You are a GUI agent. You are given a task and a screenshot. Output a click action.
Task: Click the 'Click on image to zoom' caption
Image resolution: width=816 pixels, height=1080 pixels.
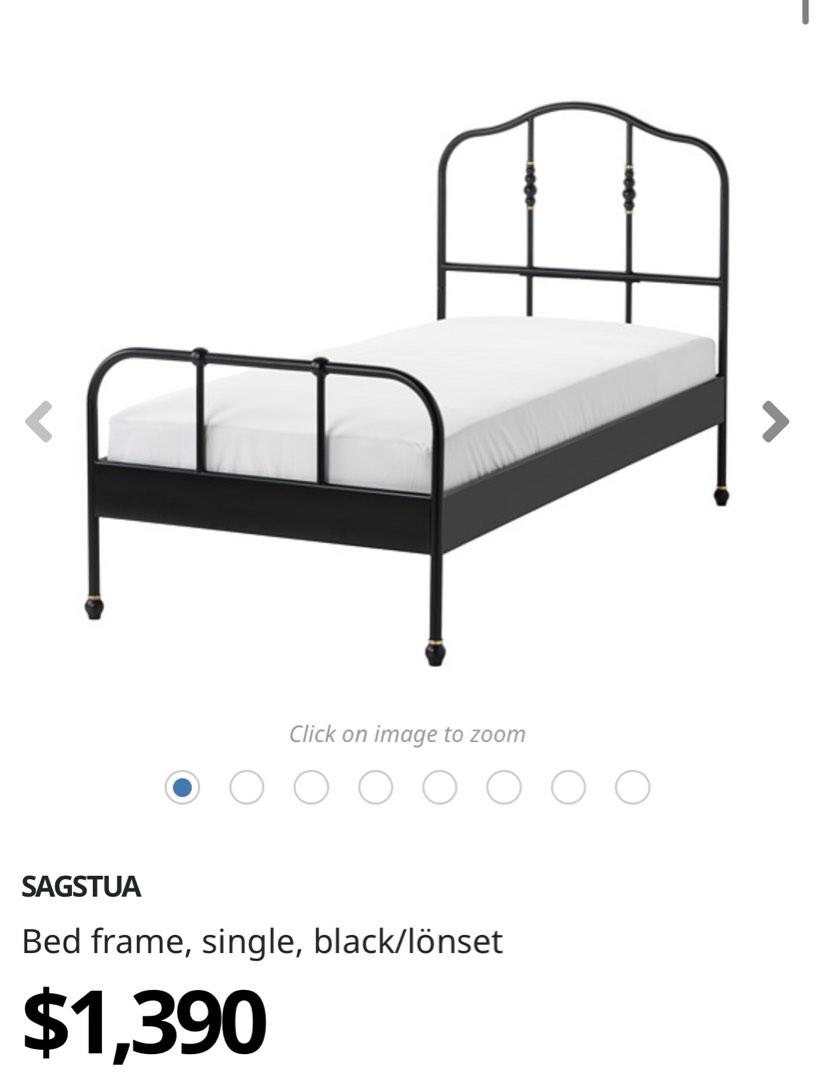[408, 733]
